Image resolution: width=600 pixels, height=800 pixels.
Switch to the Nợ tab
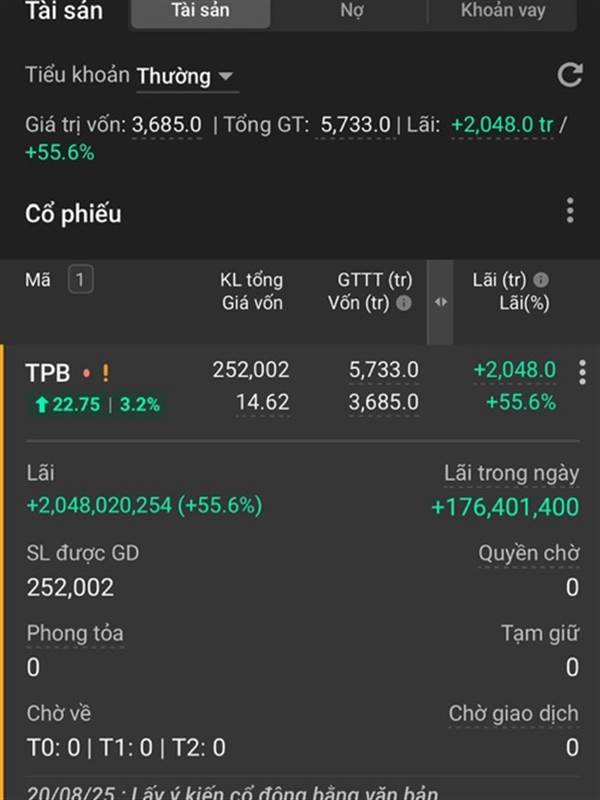351,11
